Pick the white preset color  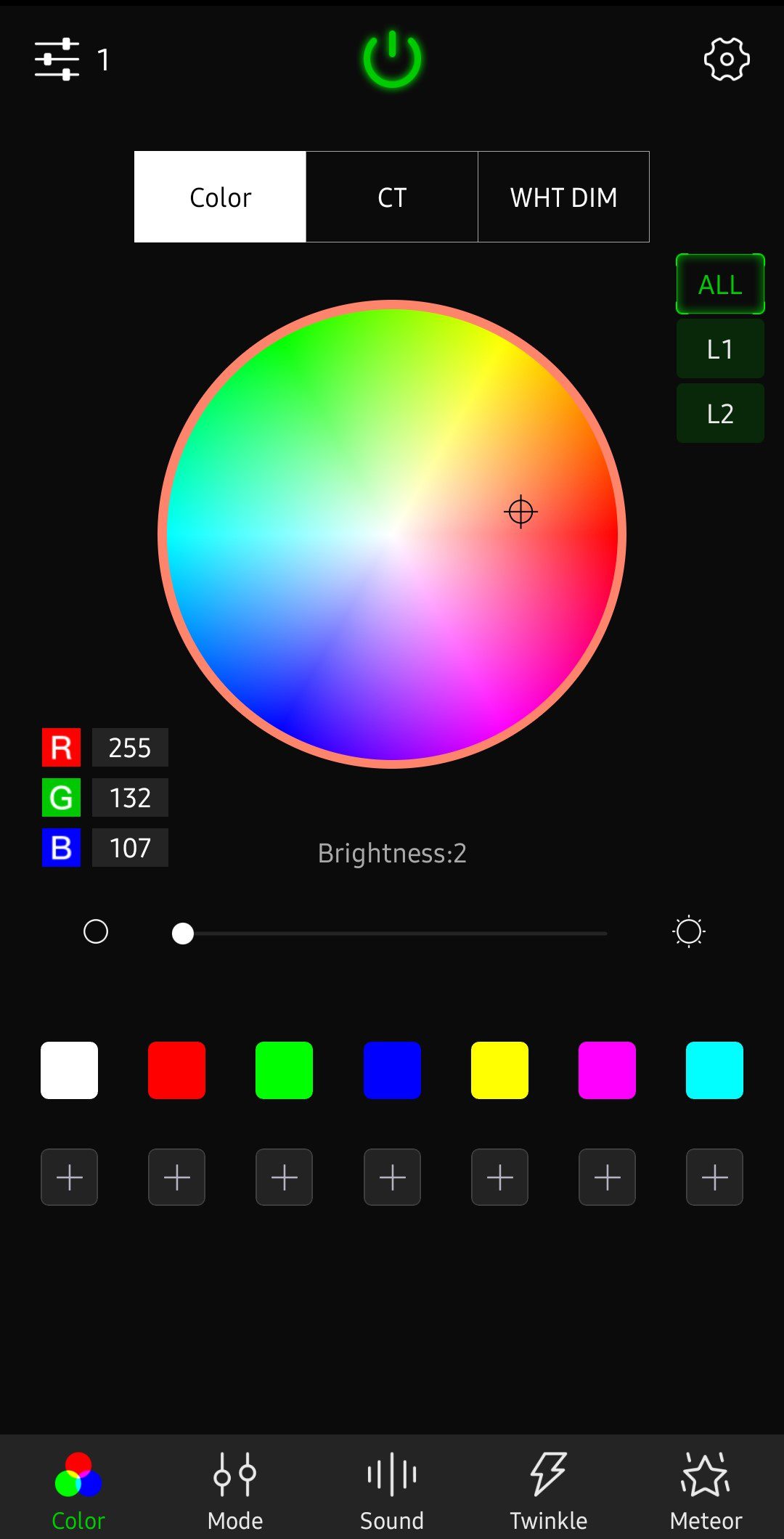pyautogui.click(x=69, y=1070)
